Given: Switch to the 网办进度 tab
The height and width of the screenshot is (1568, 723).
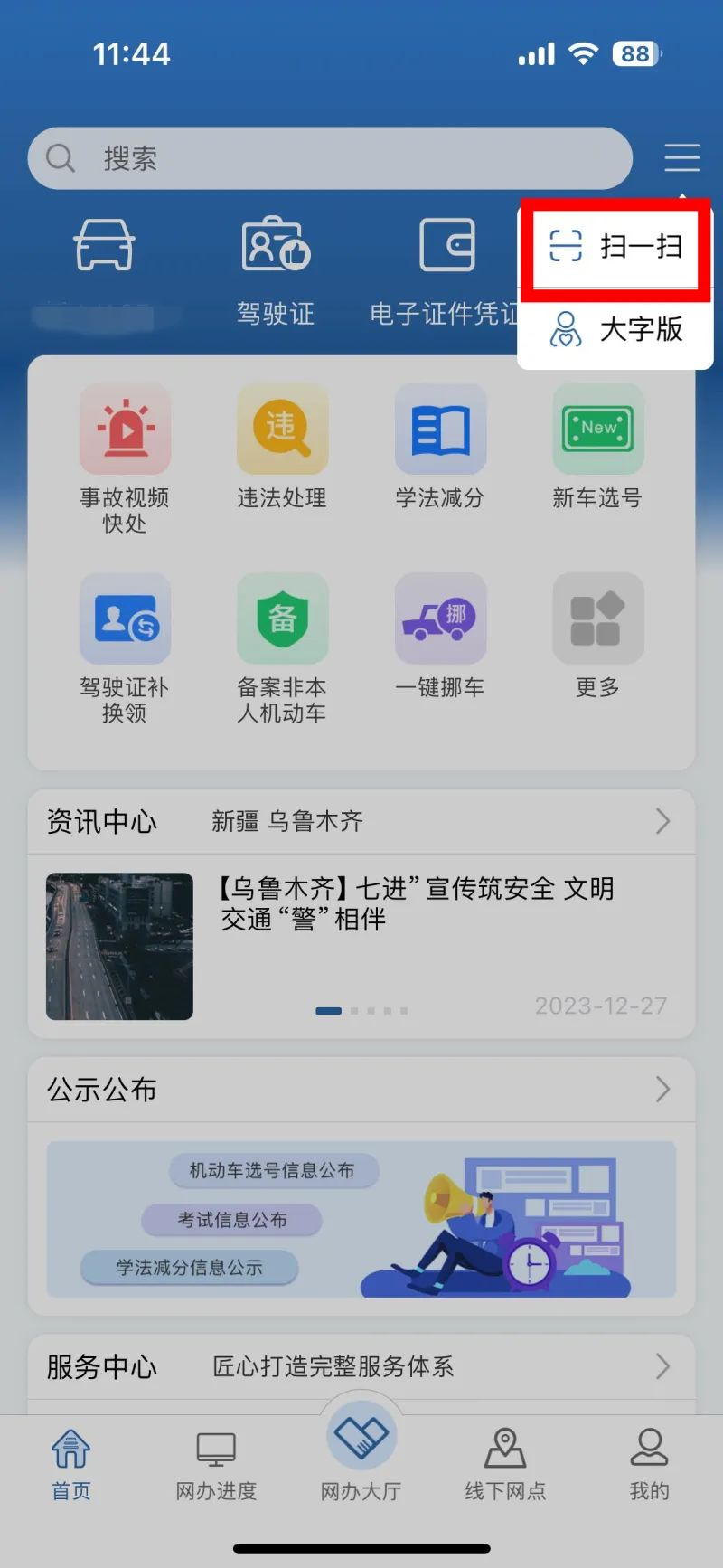Looking at the screenshot, I should point(216,1467).
